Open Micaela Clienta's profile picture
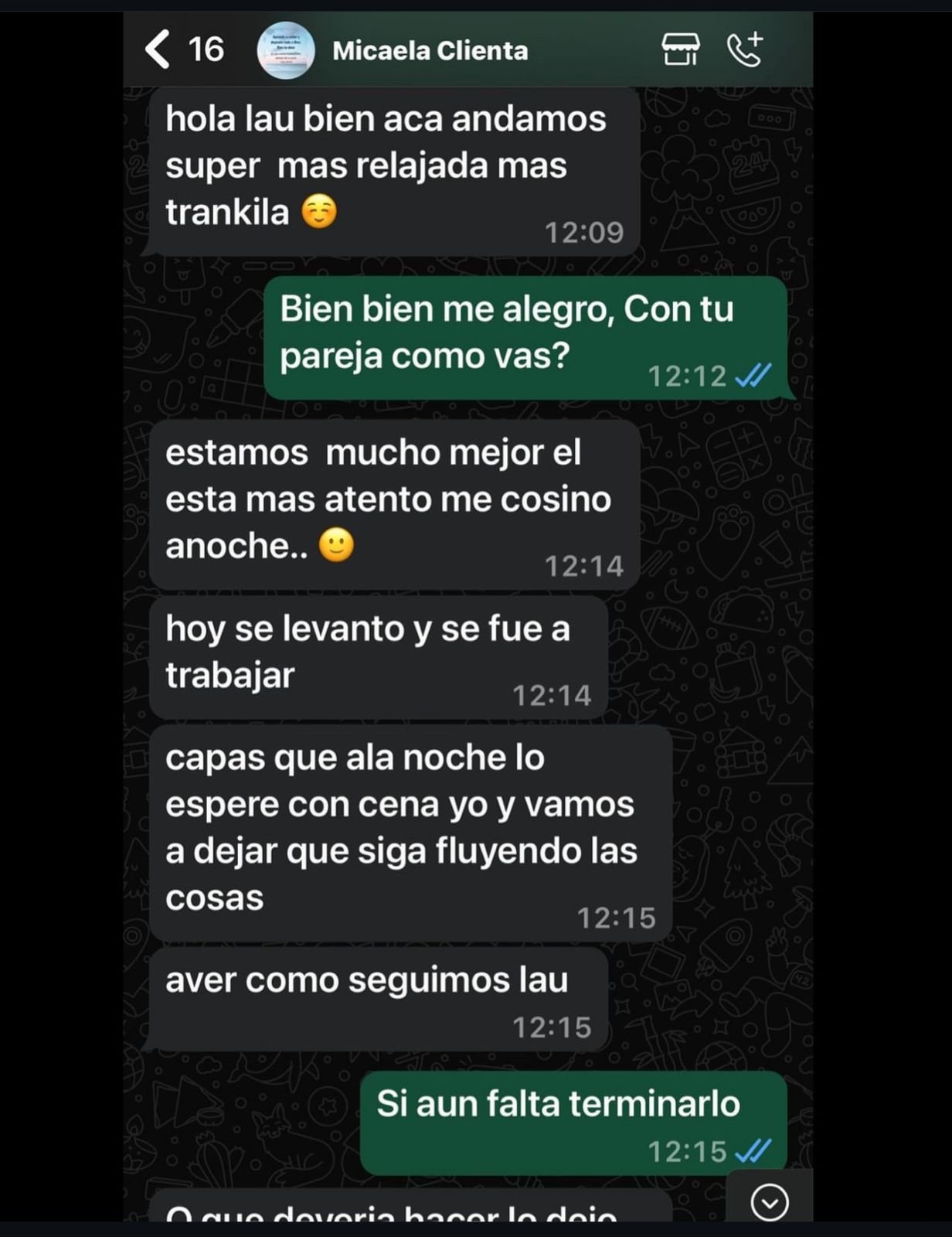 click(x=285, y=51)
